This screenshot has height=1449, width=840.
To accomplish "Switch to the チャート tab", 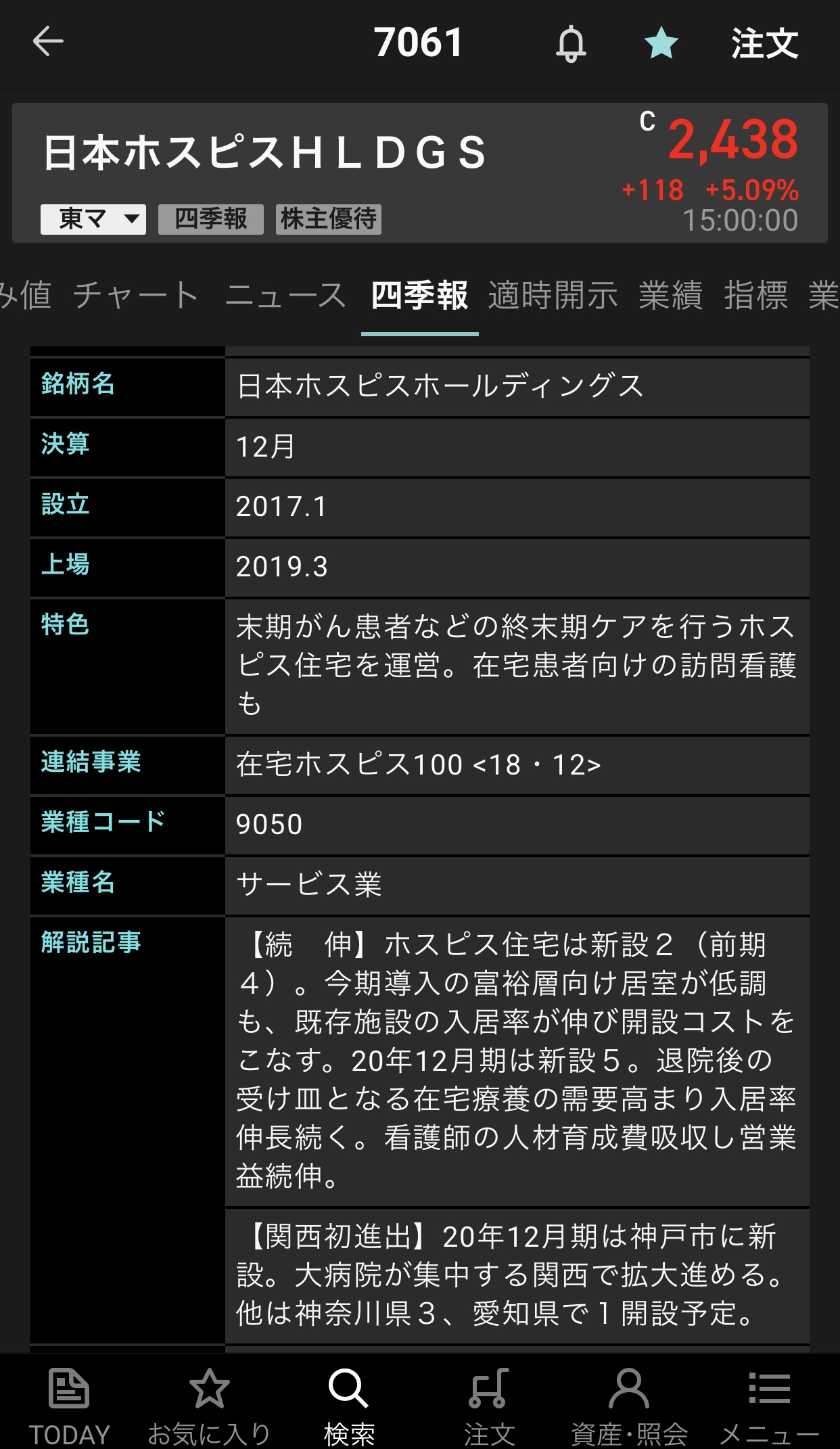I will pos(137,296).
